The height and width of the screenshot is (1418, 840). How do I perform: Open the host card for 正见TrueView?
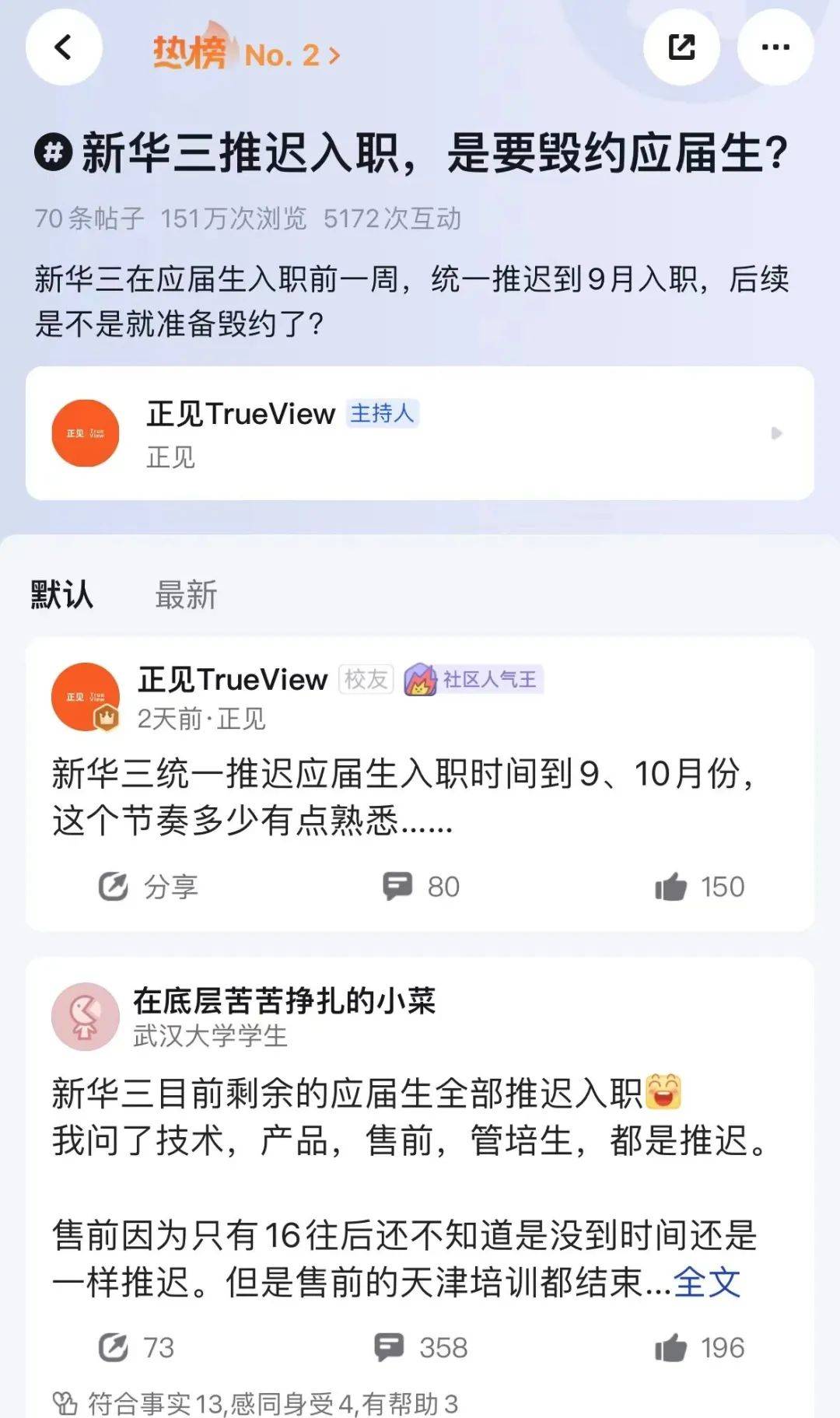point(419,433)
